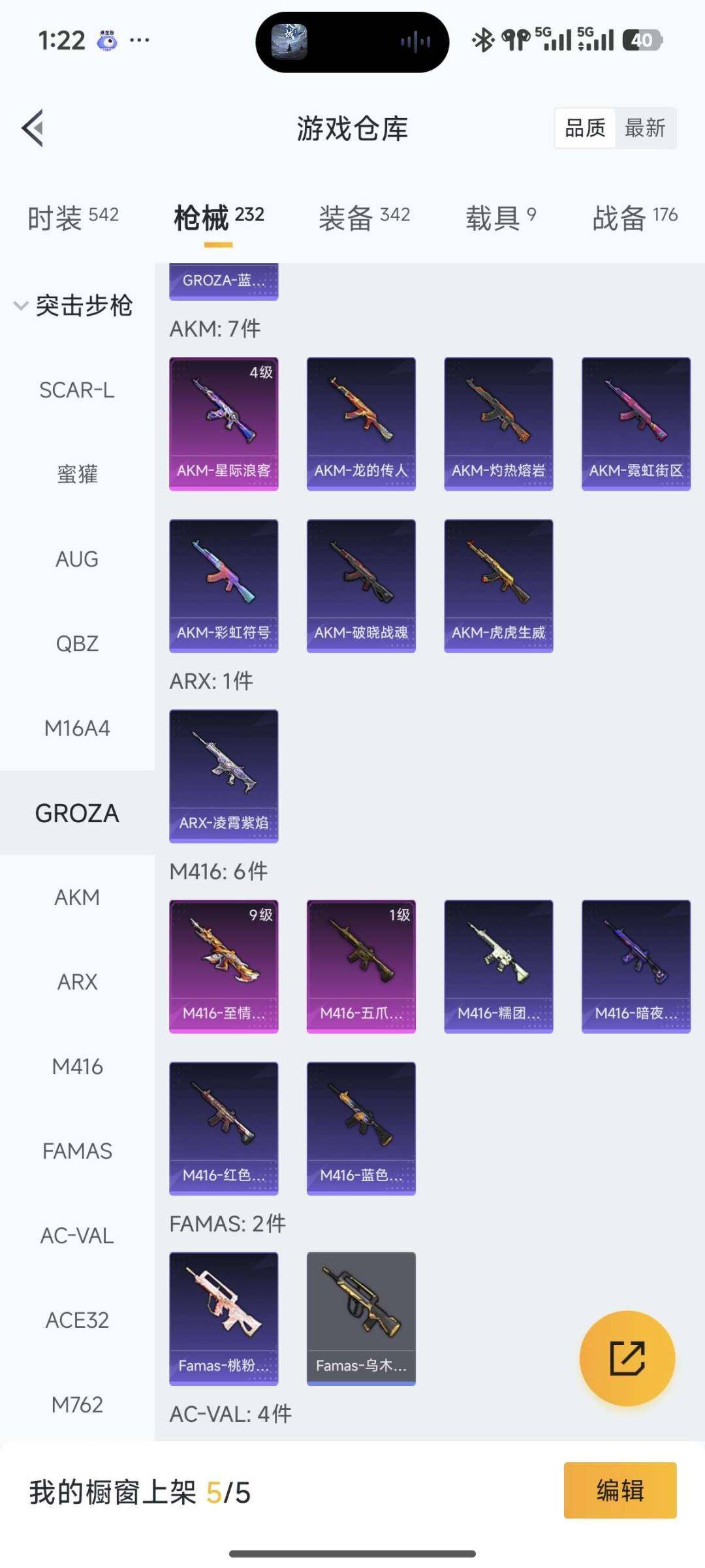Screen dimensions: 705x1568
Task: Open the 战备 tab
Action: 634,217
